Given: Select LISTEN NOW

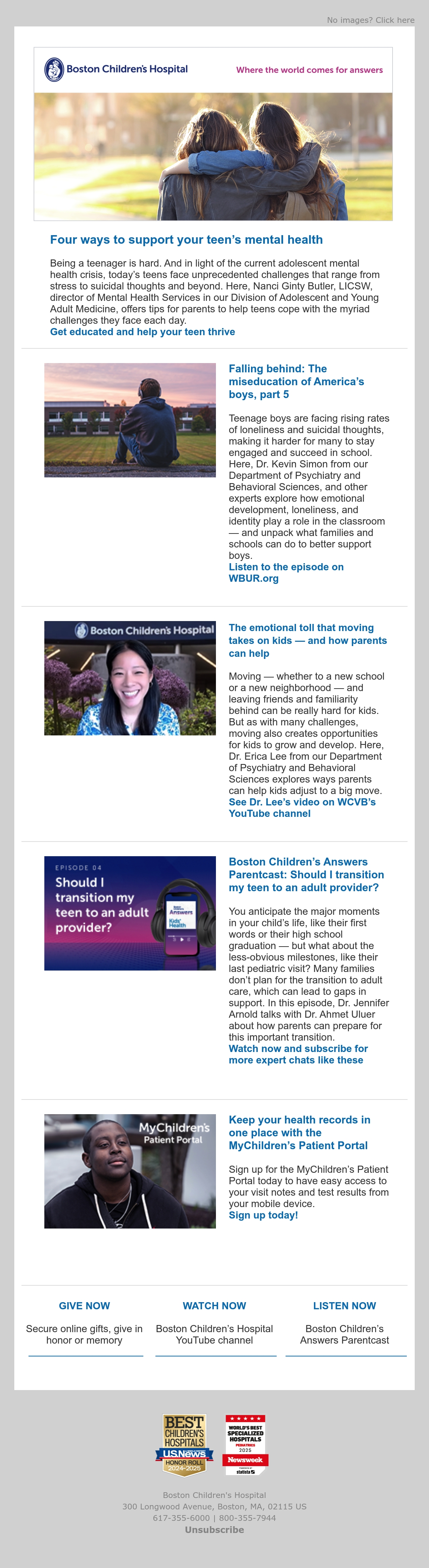Looking at the screenshot, I should (344, 1306).
